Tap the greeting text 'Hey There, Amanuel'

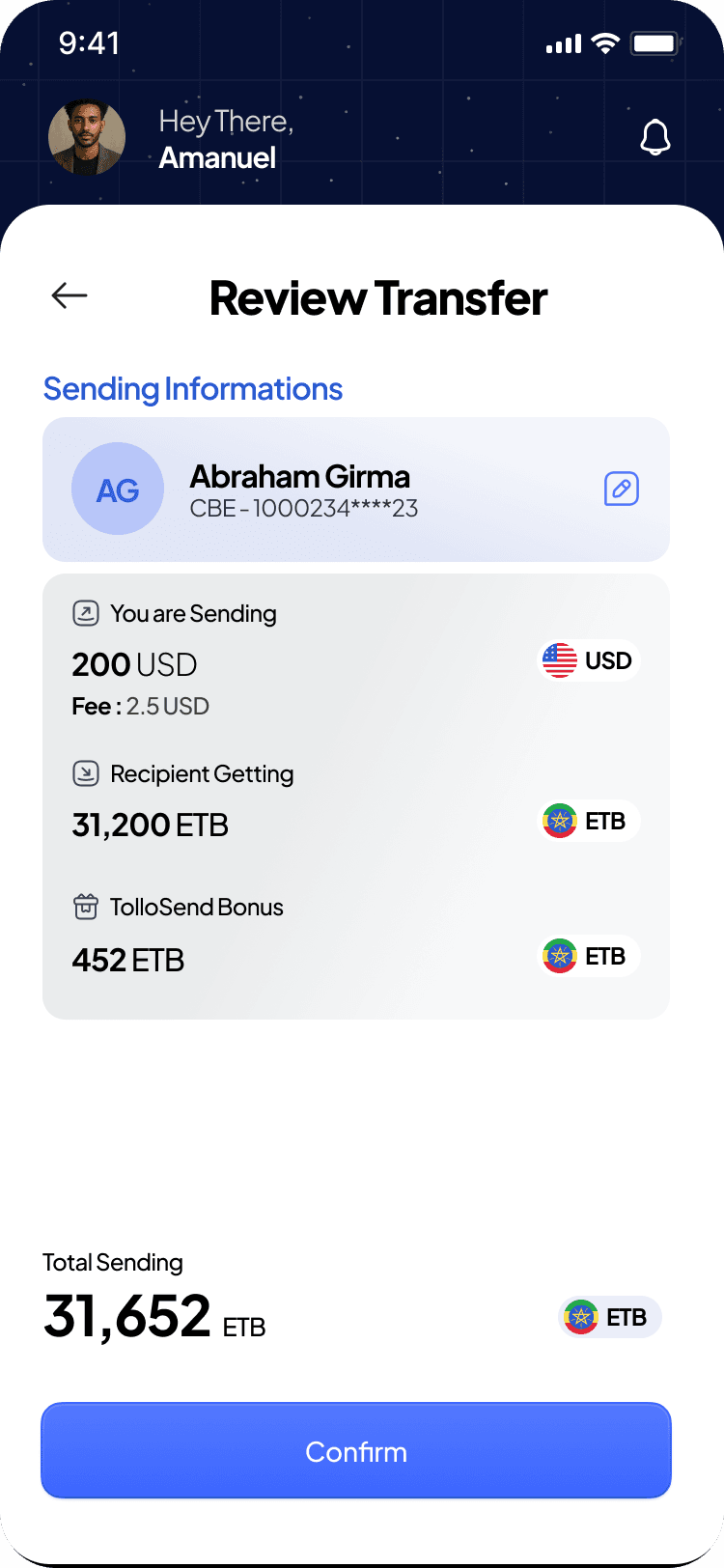(x=217, y=137)
